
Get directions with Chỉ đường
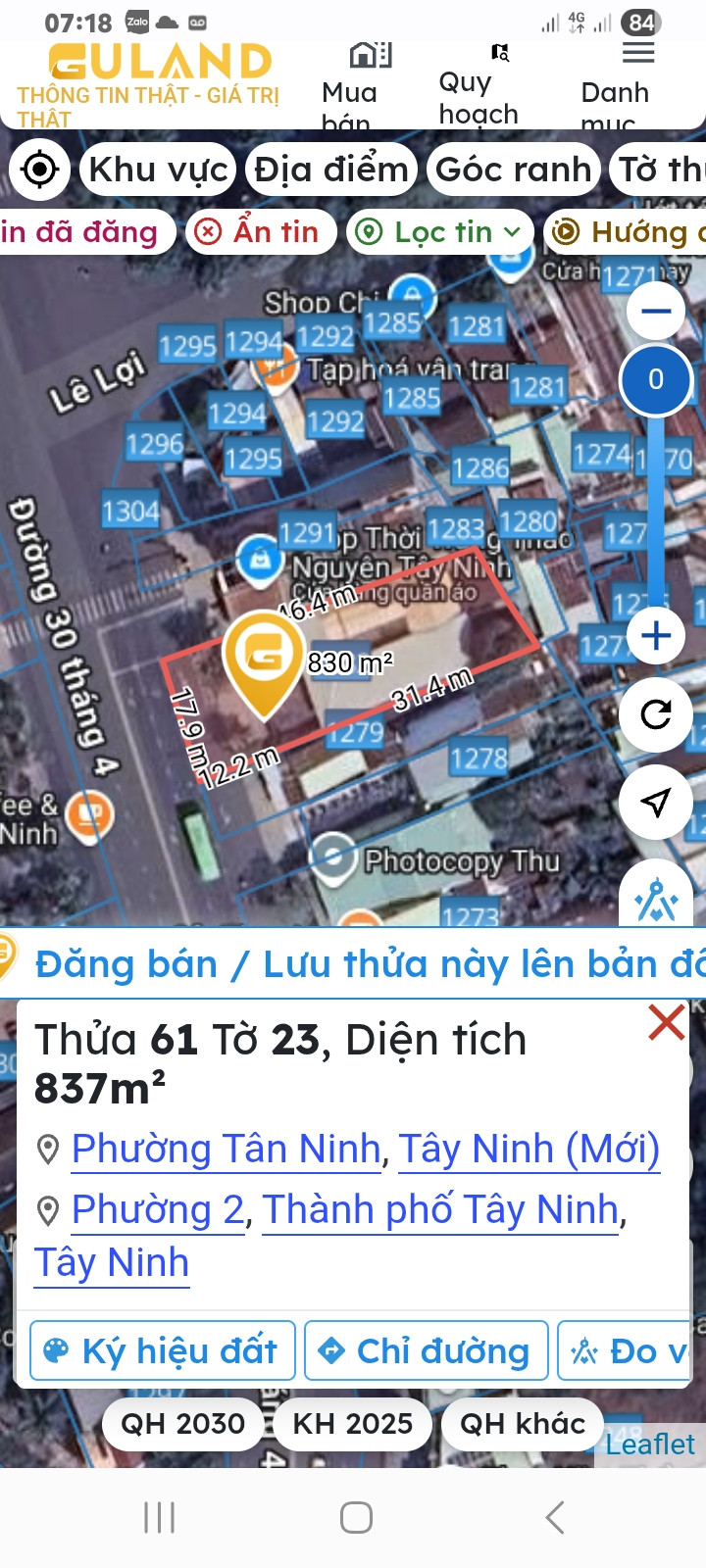pos(426,1351)
